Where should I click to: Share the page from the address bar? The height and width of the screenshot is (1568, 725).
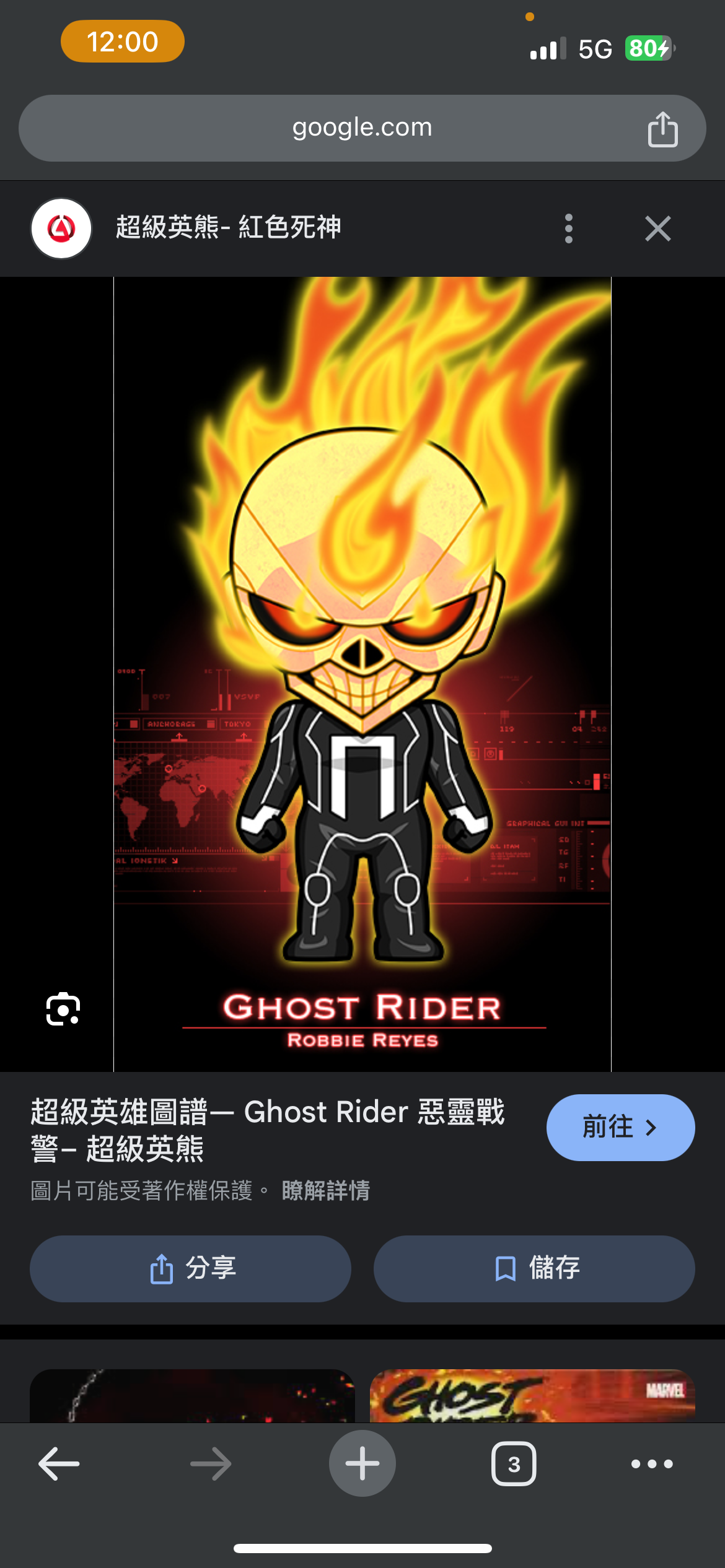[662, 129]
